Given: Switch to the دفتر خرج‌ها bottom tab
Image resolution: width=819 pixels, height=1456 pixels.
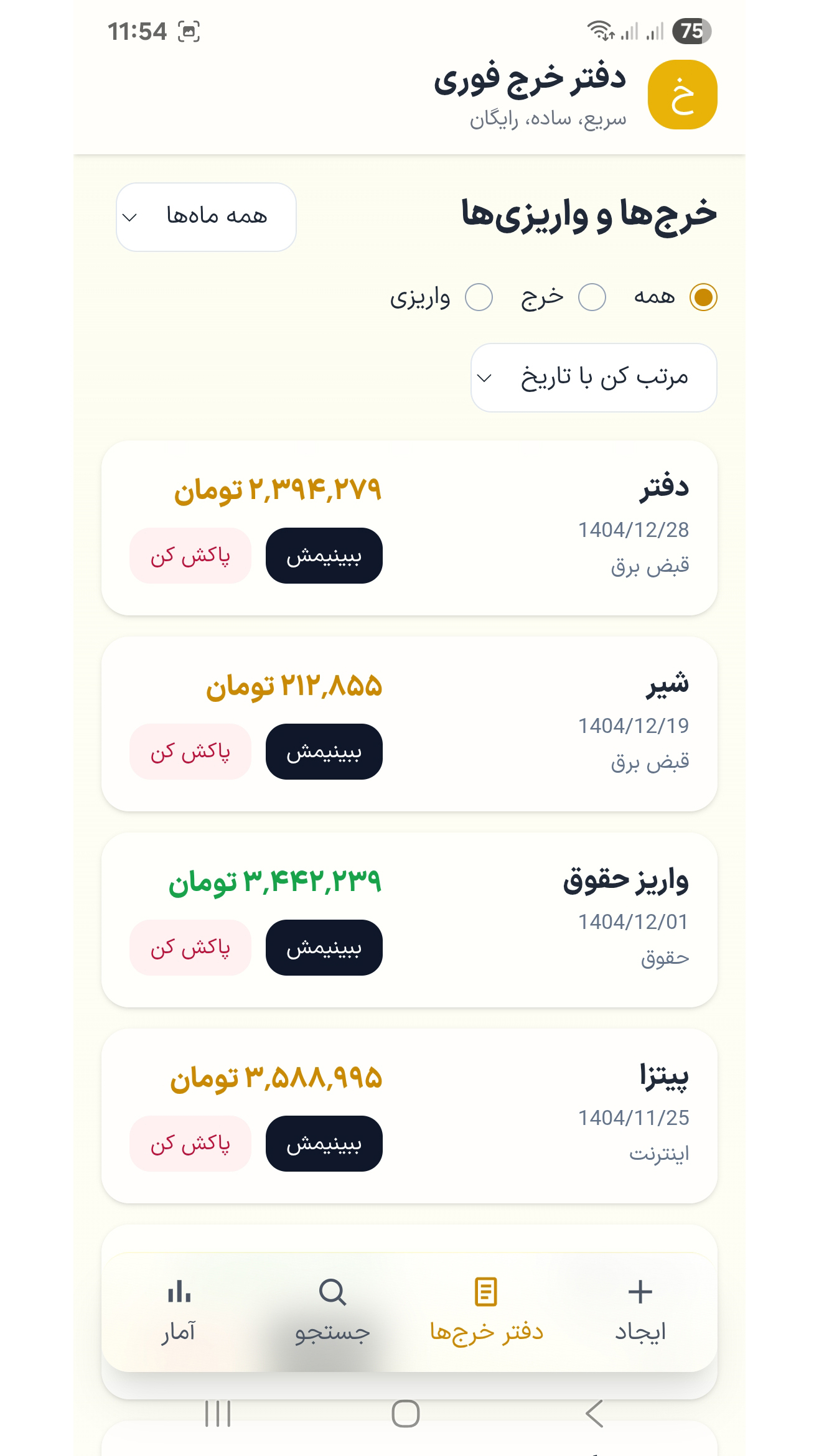Looking at the screenshot, I should pyautogui.click(x=487, y=1313).
